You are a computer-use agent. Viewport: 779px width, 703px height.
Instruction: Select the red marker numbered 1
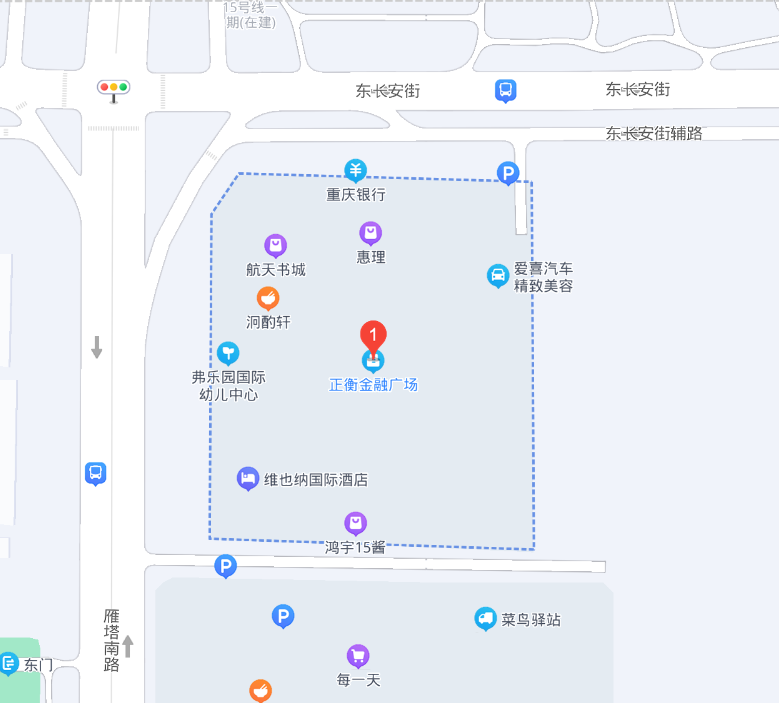[x=373, y=335]
